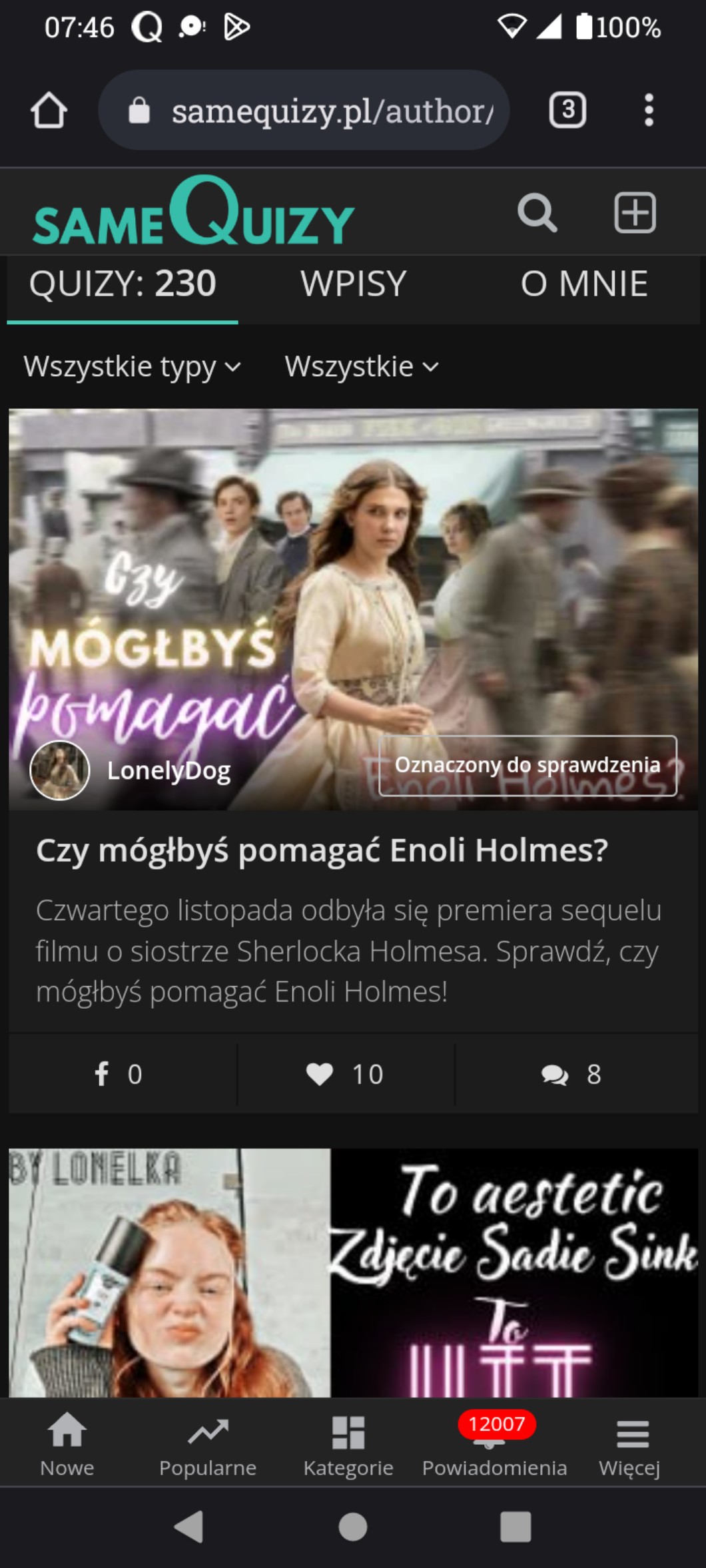Screen dimensions: 706x1568
Task: Switch to the WPISY tab
Action: pos(353,284)
